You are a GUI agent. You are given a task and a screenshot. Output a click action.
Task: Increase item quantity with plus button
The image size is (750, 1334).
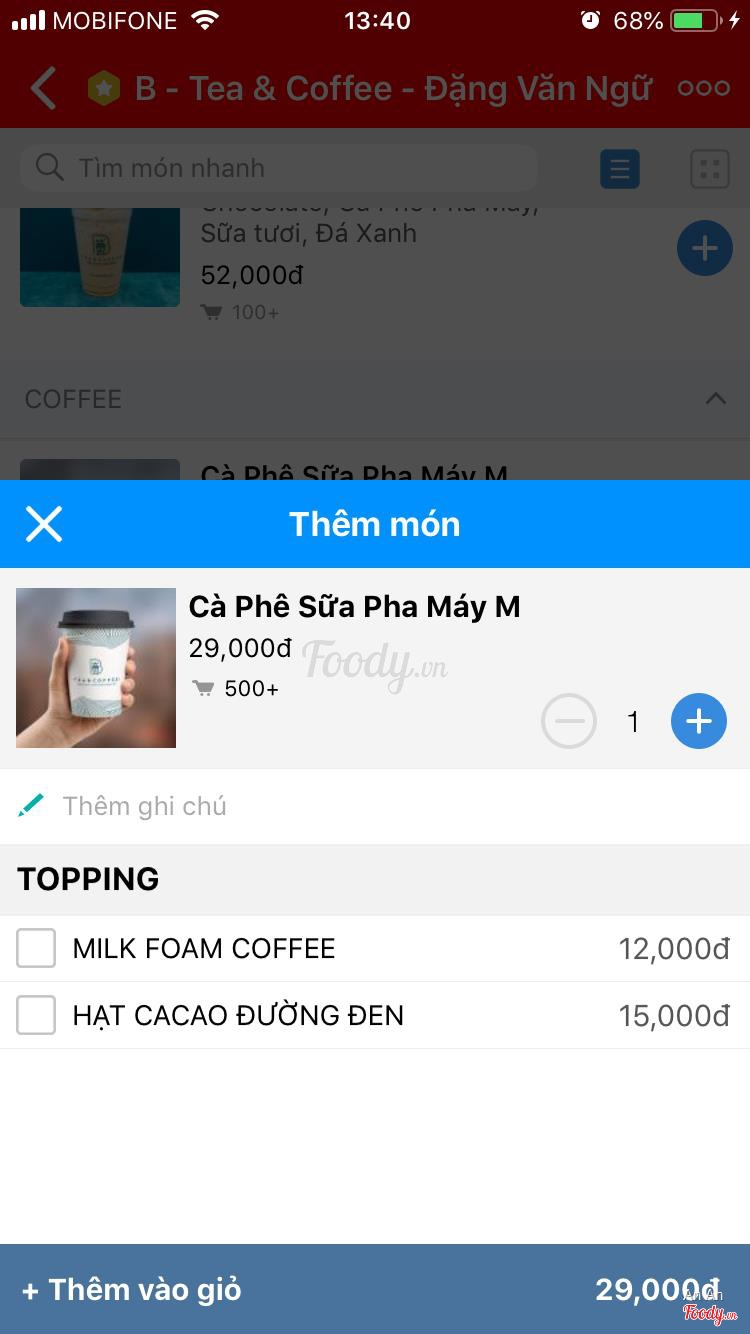pos(698,721)
